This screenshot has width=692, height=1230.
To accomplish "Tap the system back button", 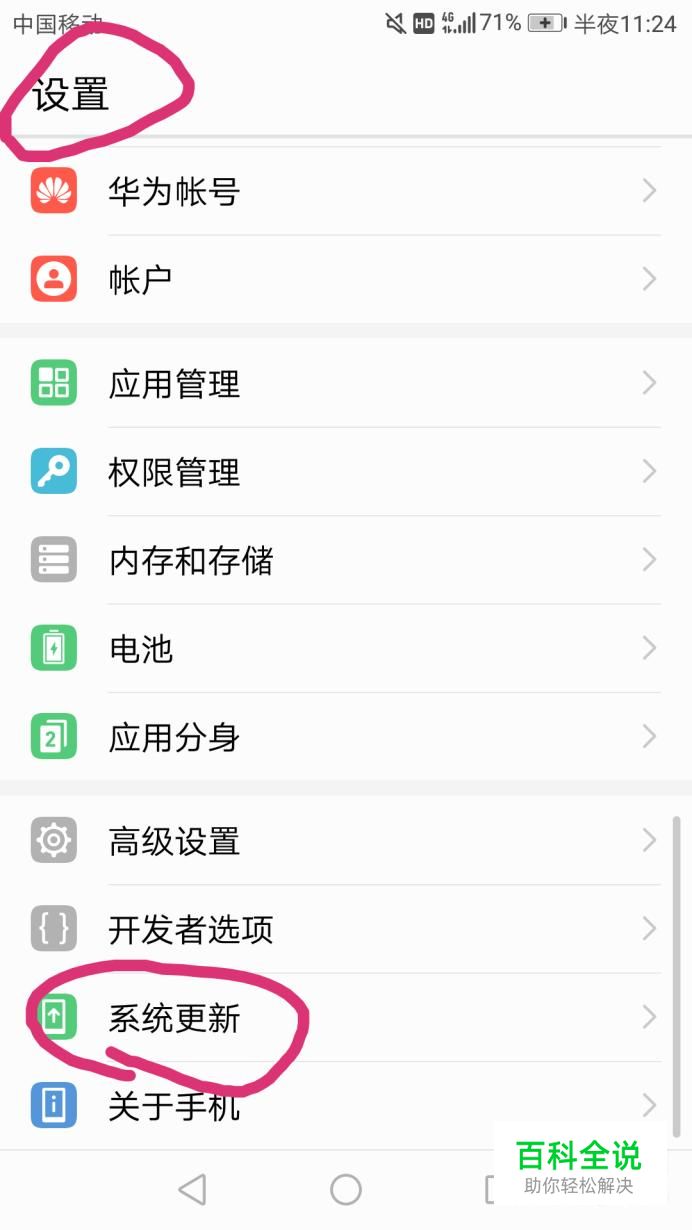I will click(x=191, y=1189).
